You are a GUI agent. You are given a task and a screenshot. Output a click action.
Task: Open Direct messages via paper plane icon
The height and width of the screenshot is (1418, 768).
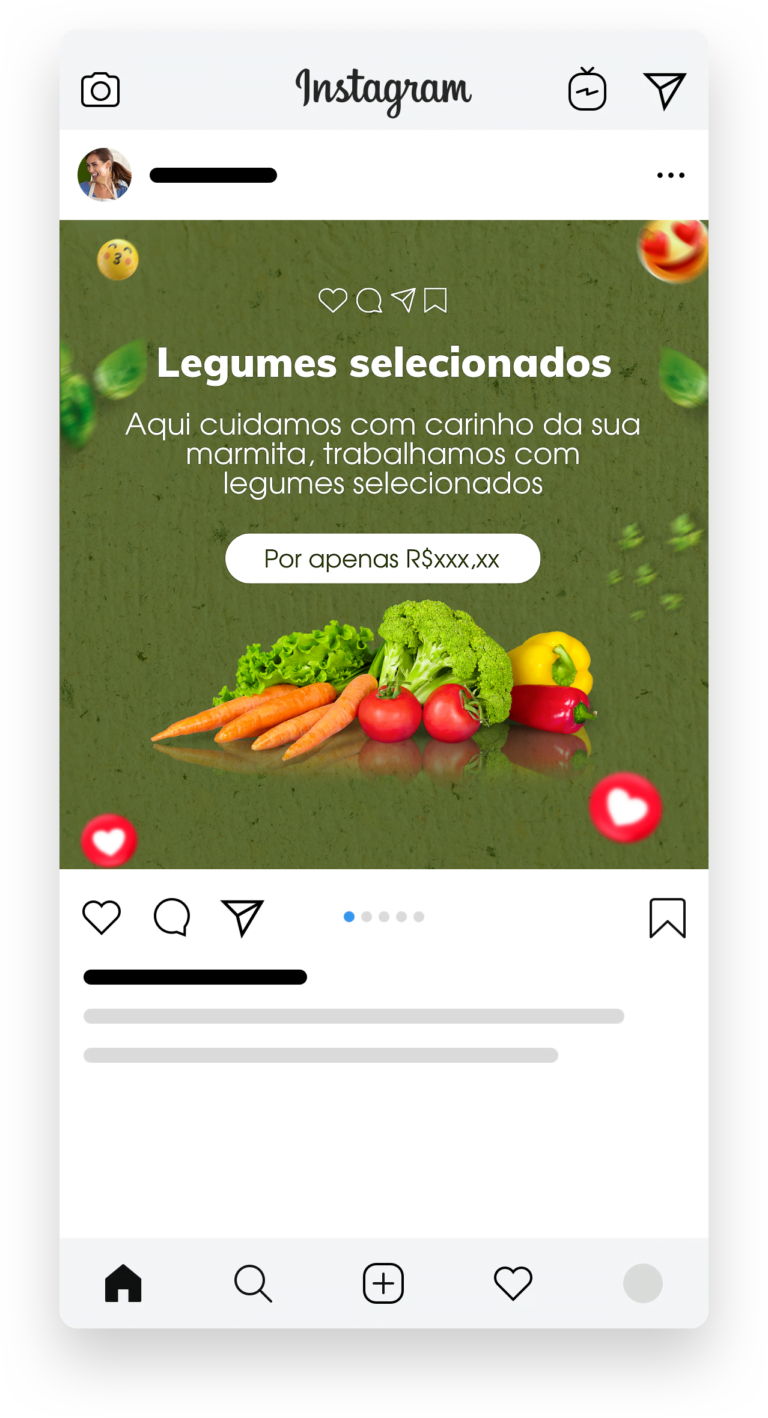coord(665,89)
